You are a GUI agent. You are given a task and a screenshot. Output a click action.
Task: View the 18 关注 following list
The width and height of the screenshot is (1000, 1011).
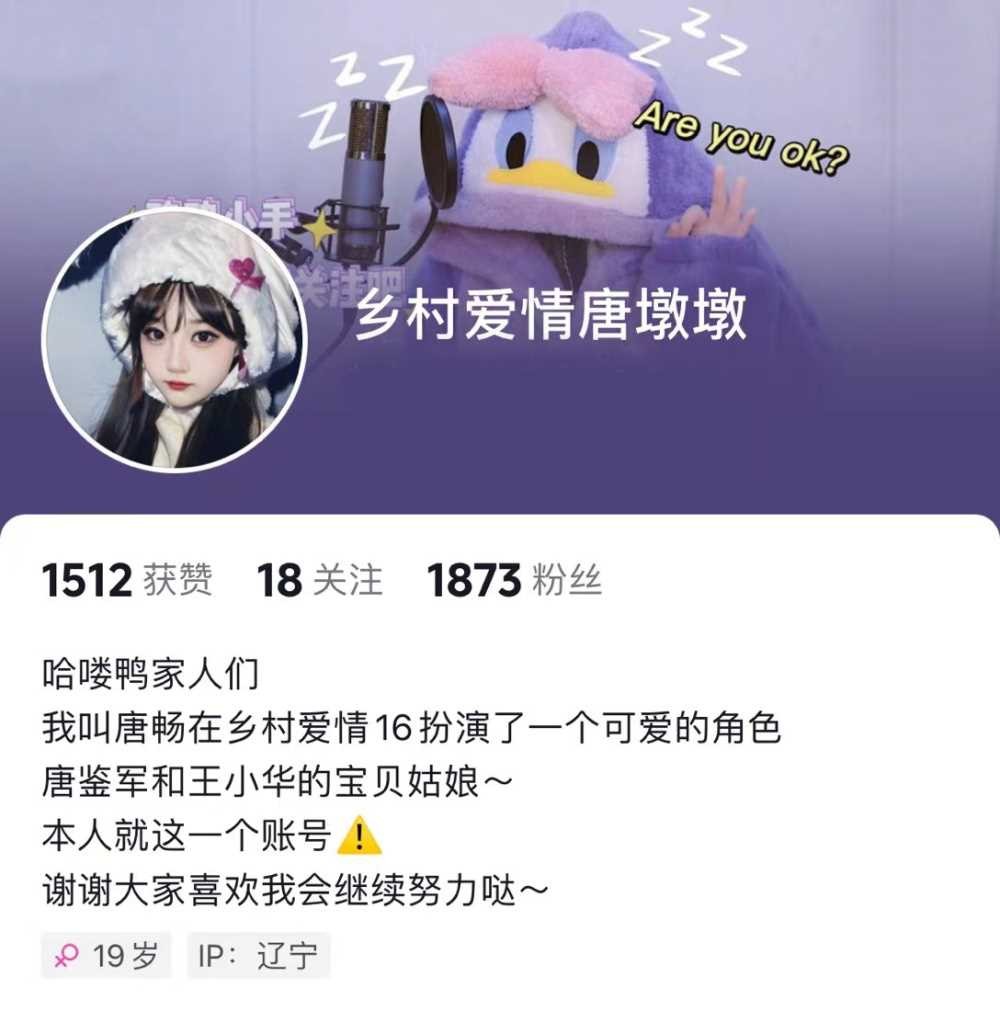pyautogui.click(x=320, y=580)
